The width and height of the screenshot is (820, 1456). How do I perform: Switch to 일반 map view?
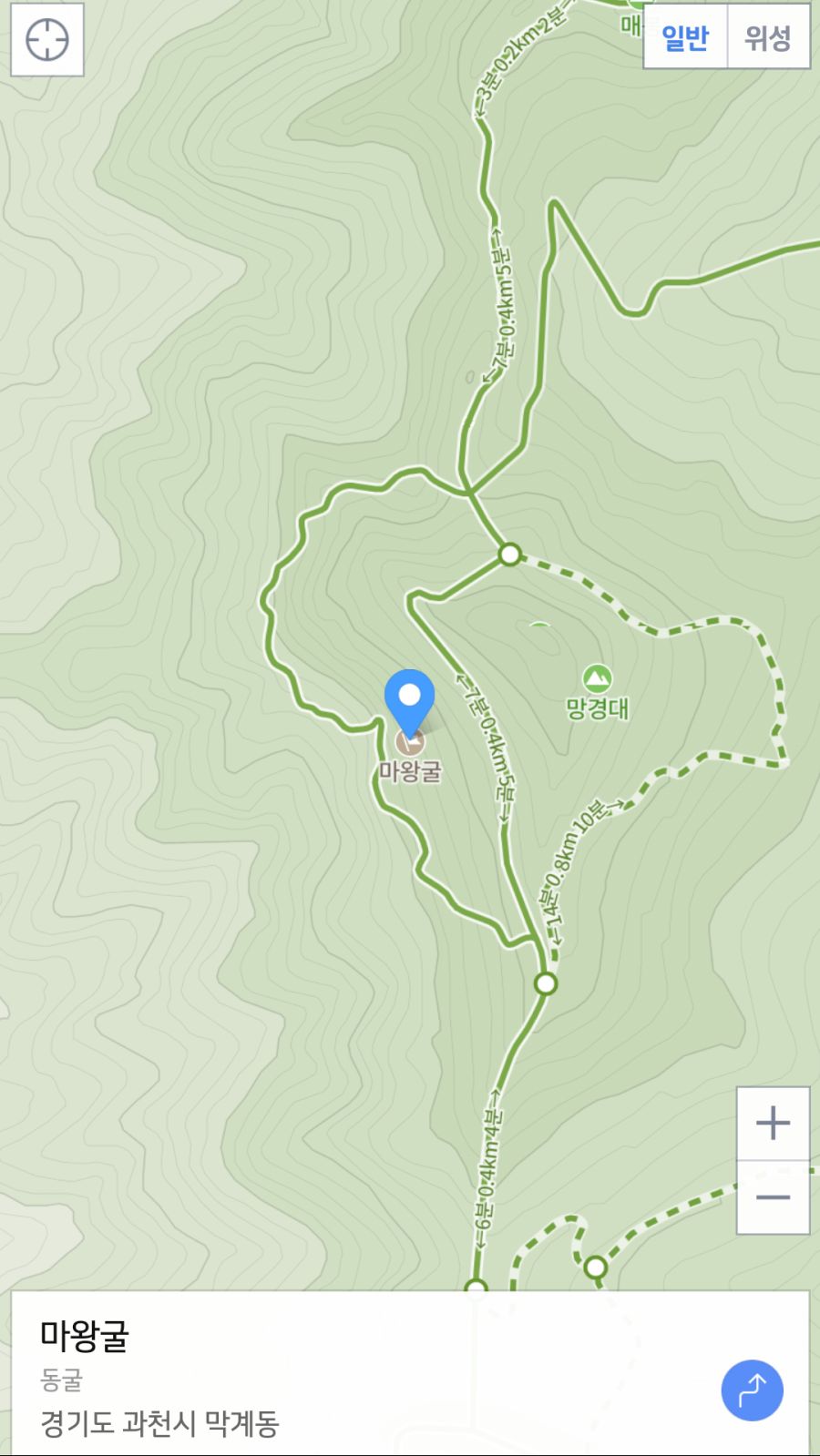coord(685,37)
